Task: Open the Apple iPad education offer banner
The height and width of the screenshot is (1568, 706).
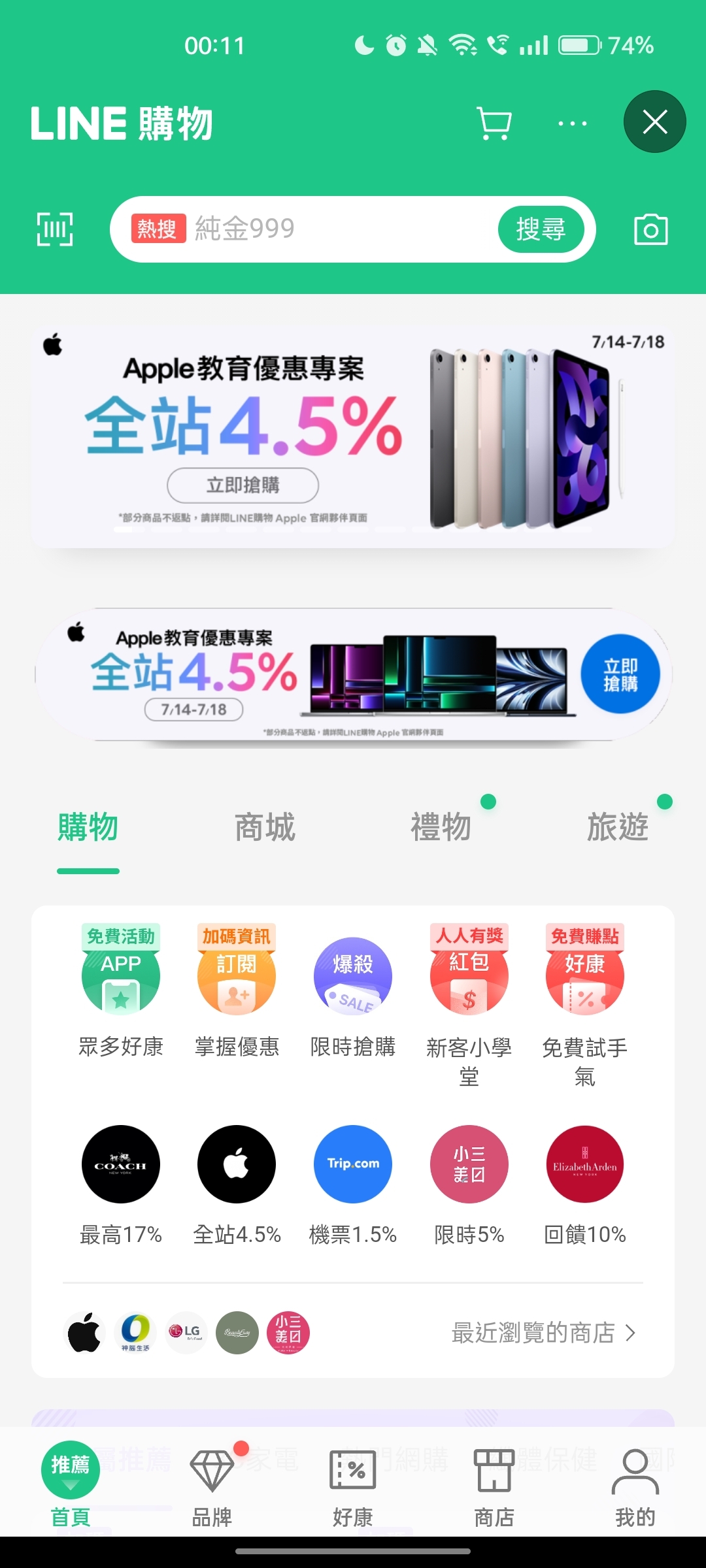Action: pos(353,436)
